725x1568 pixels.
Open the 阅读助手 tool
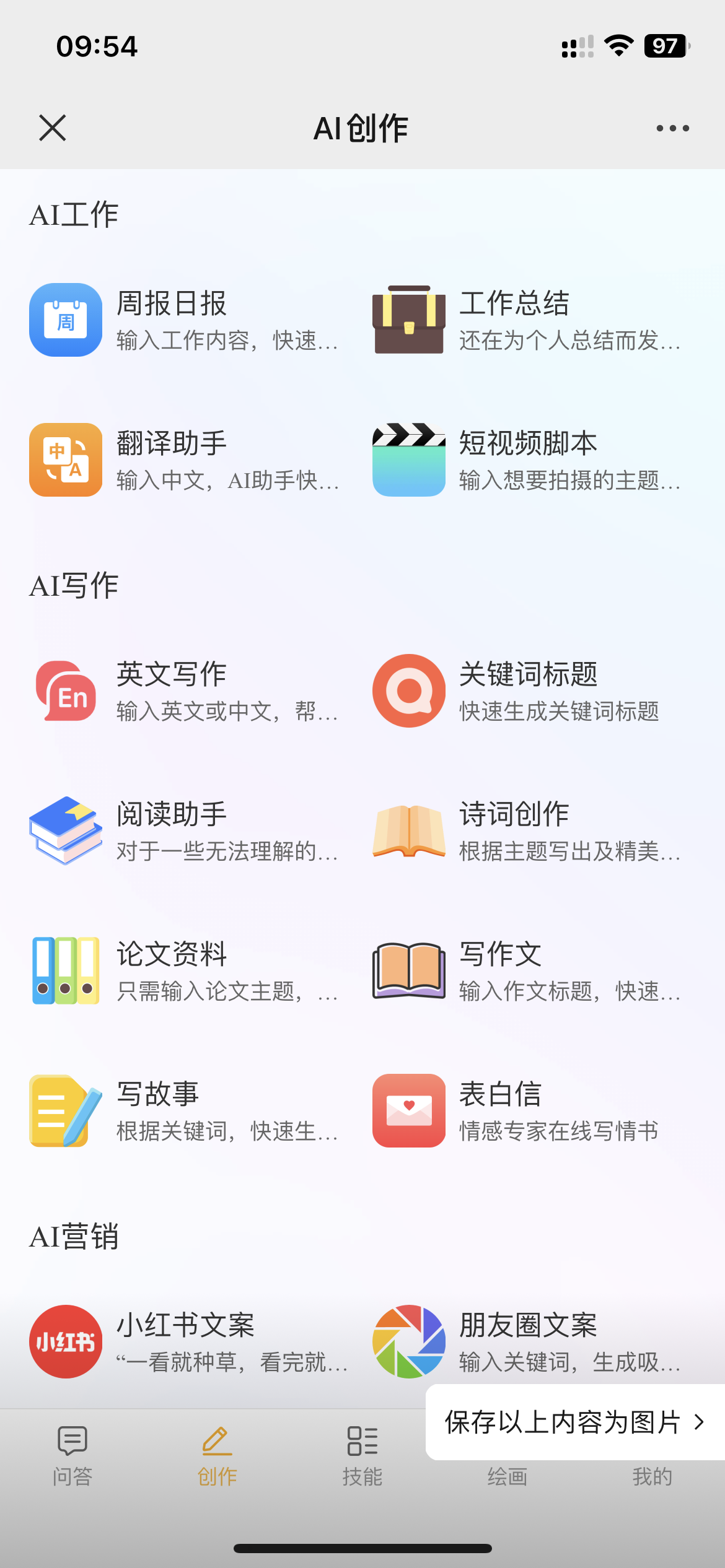[x=183, y=831]
